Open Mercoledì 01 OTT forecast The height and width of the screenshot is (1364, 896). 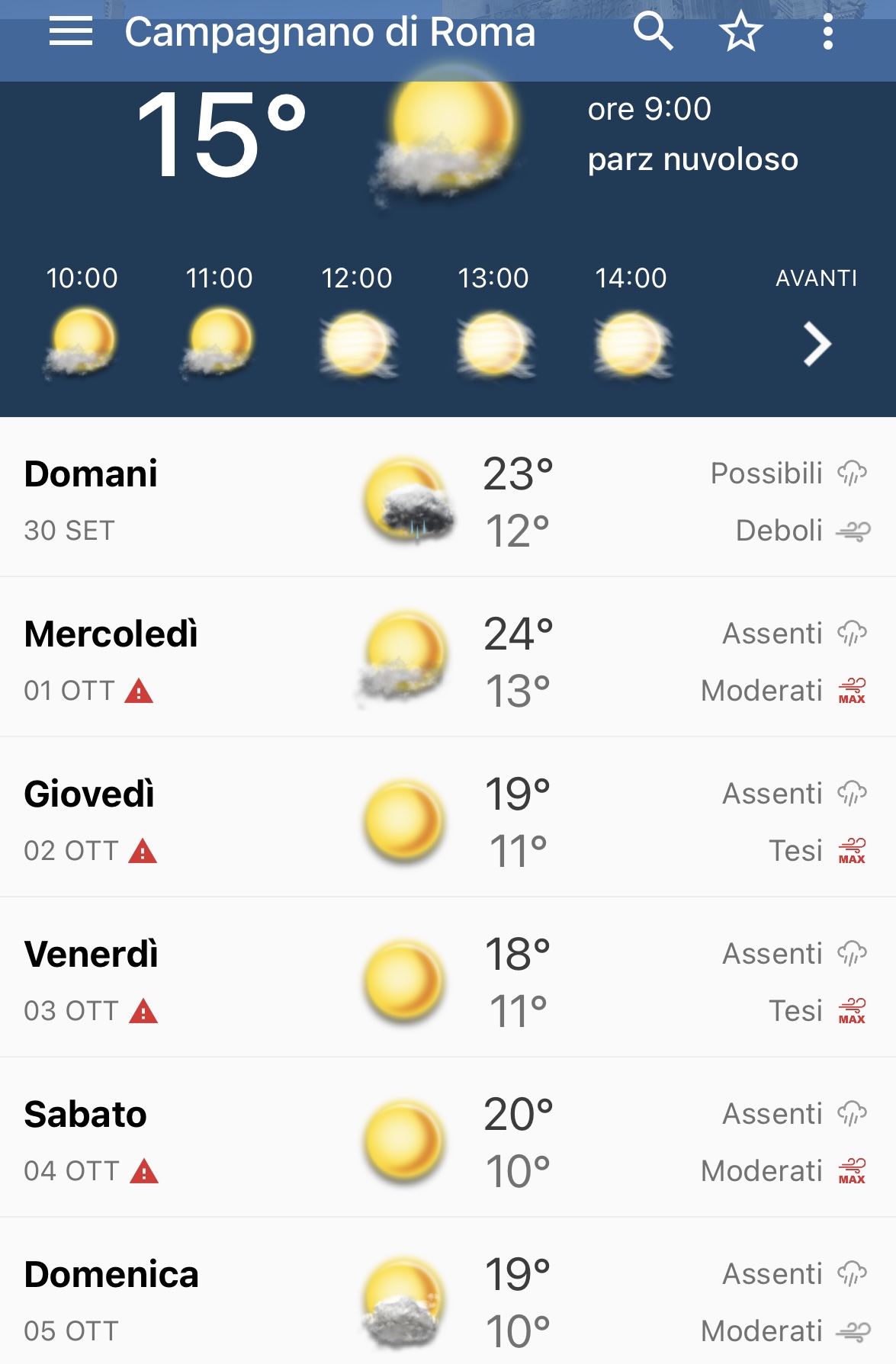pyautogui.click(x=448, y=657)
